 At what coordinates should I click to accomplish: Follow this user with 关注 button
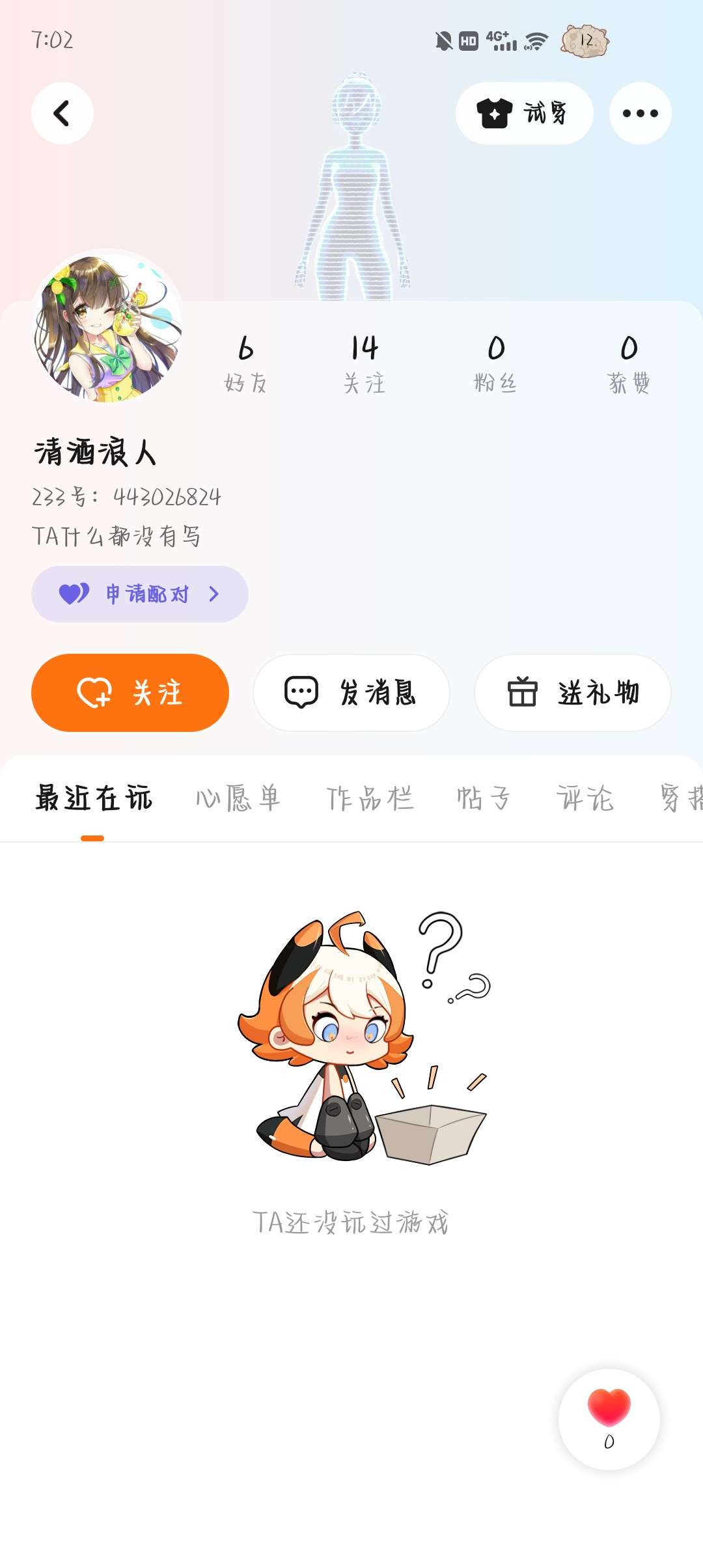tap(130, 692)
